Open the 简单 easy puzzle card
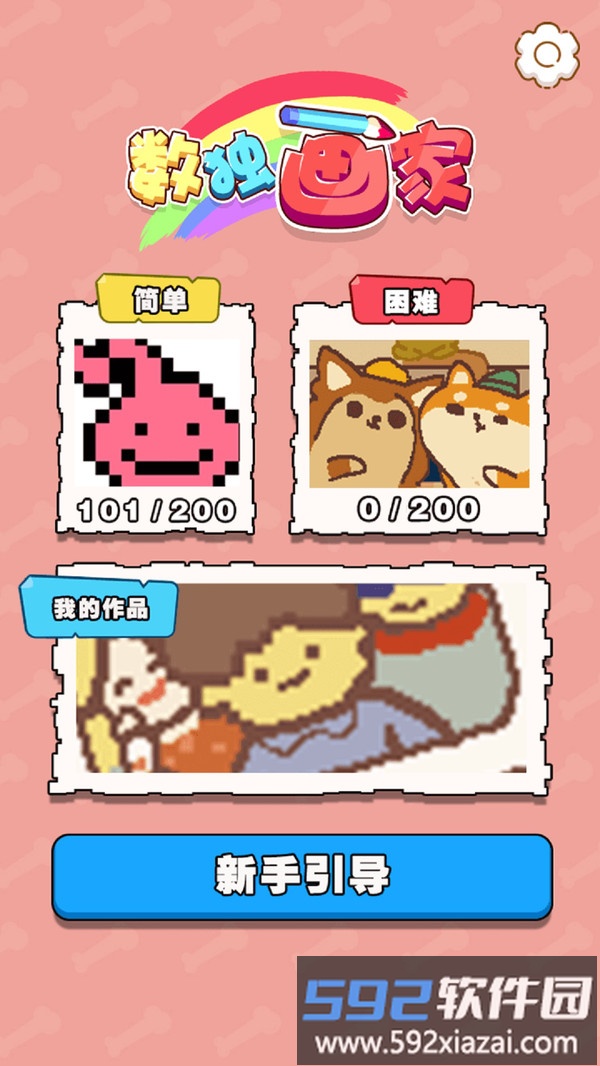Screen dimensions: 600x1066 158,418
